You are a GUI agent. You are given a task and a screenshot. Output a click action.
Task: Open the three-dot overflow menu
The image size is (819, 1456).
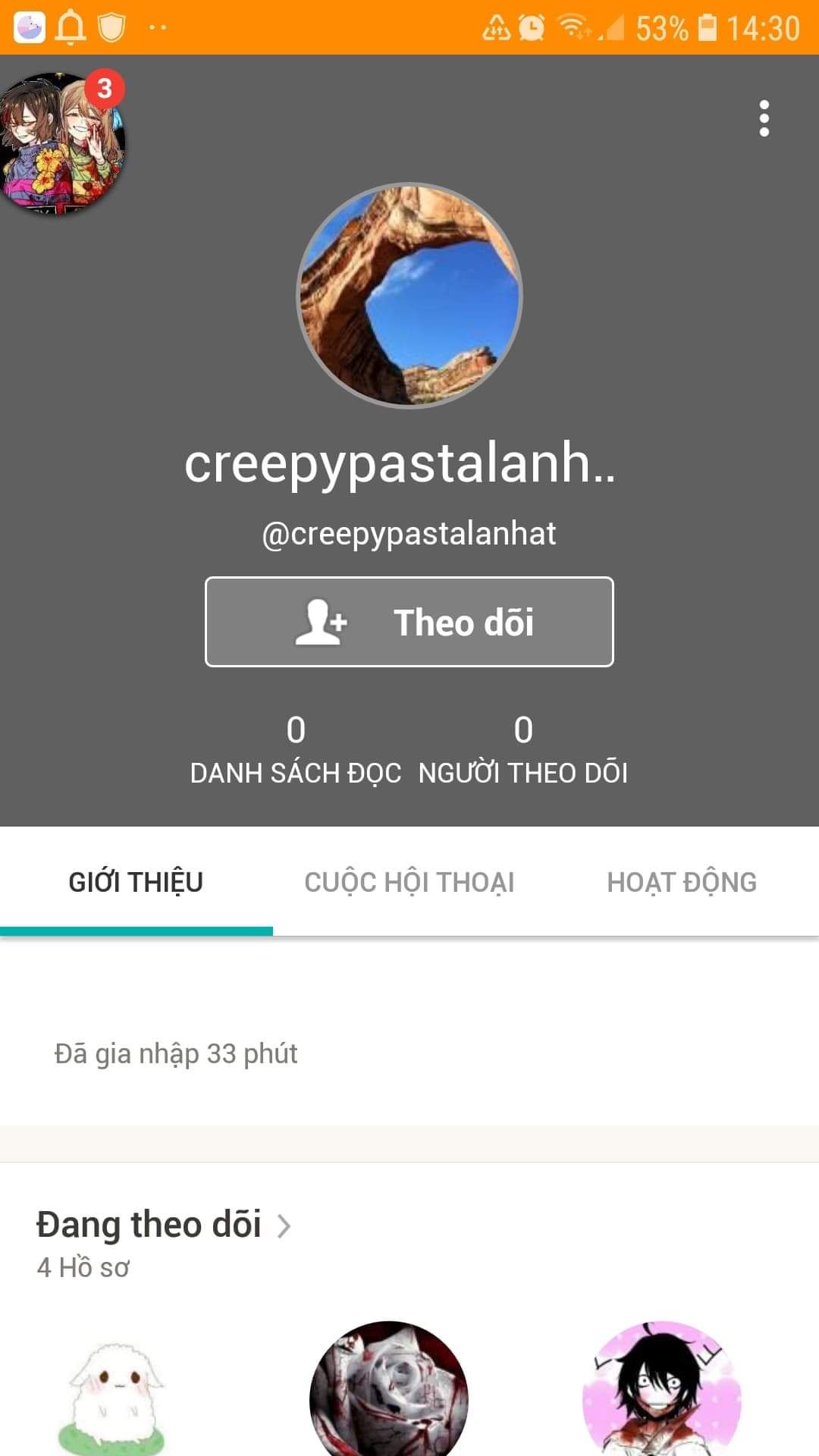(x=764, y=118)
